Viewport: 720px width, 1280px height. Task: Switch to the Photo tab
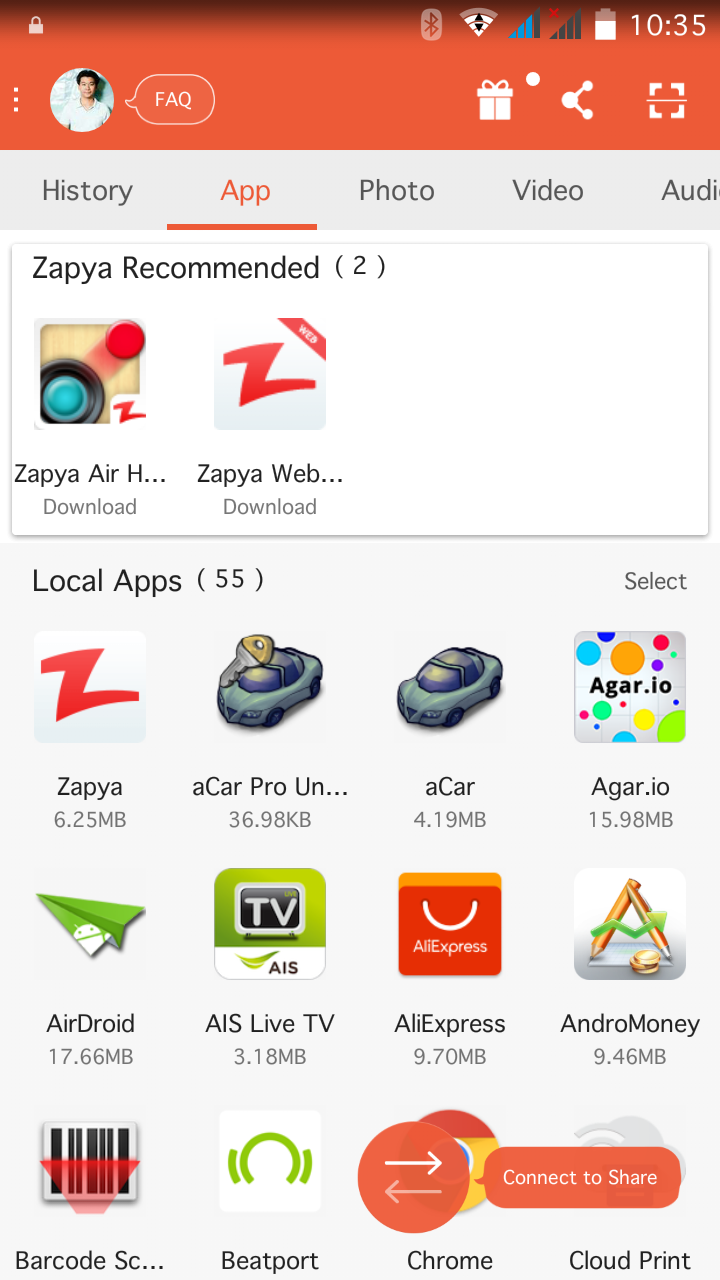(x=396, y=191)
